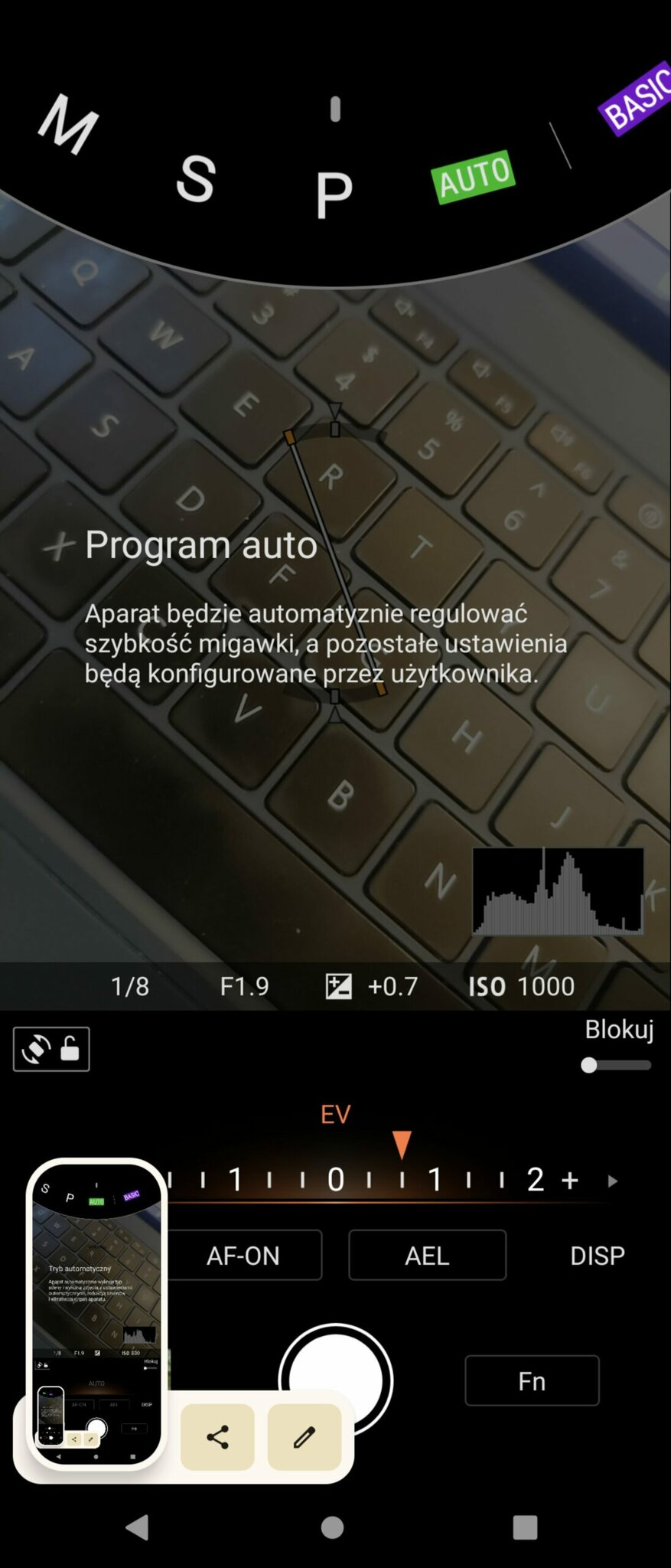Viewport: 671px width, 1568px height.
Task: Go to the home screen
Action: (332, 1527)
